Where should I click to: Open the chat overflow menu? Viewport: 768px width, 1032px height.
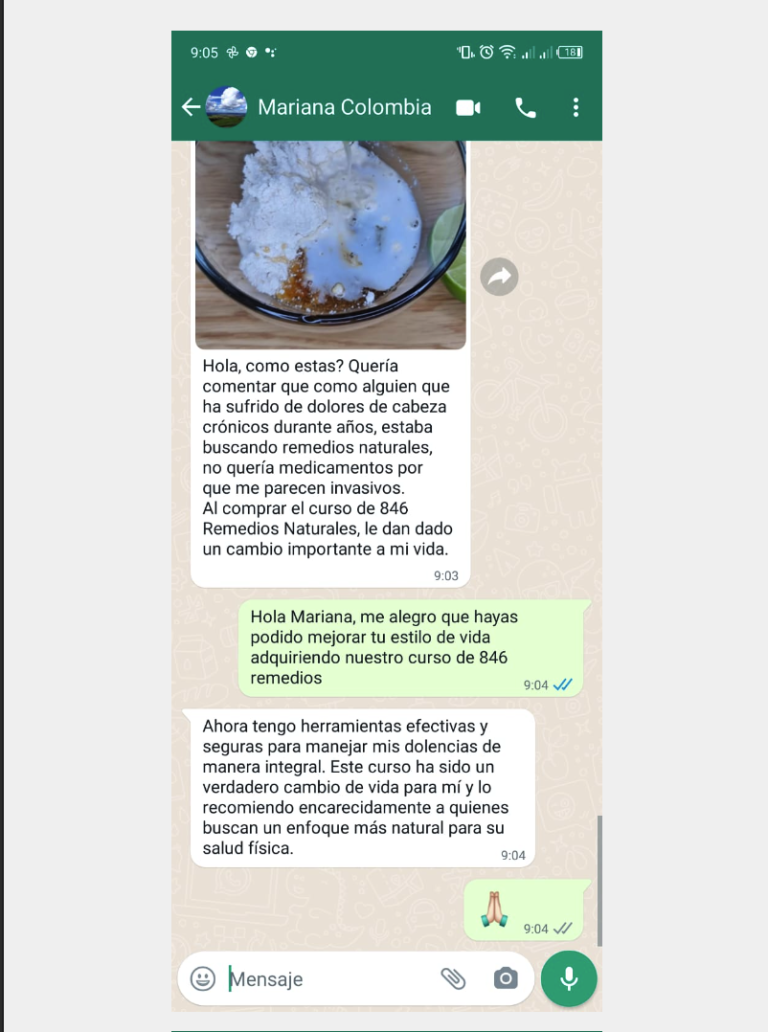[x=576, y=107]
